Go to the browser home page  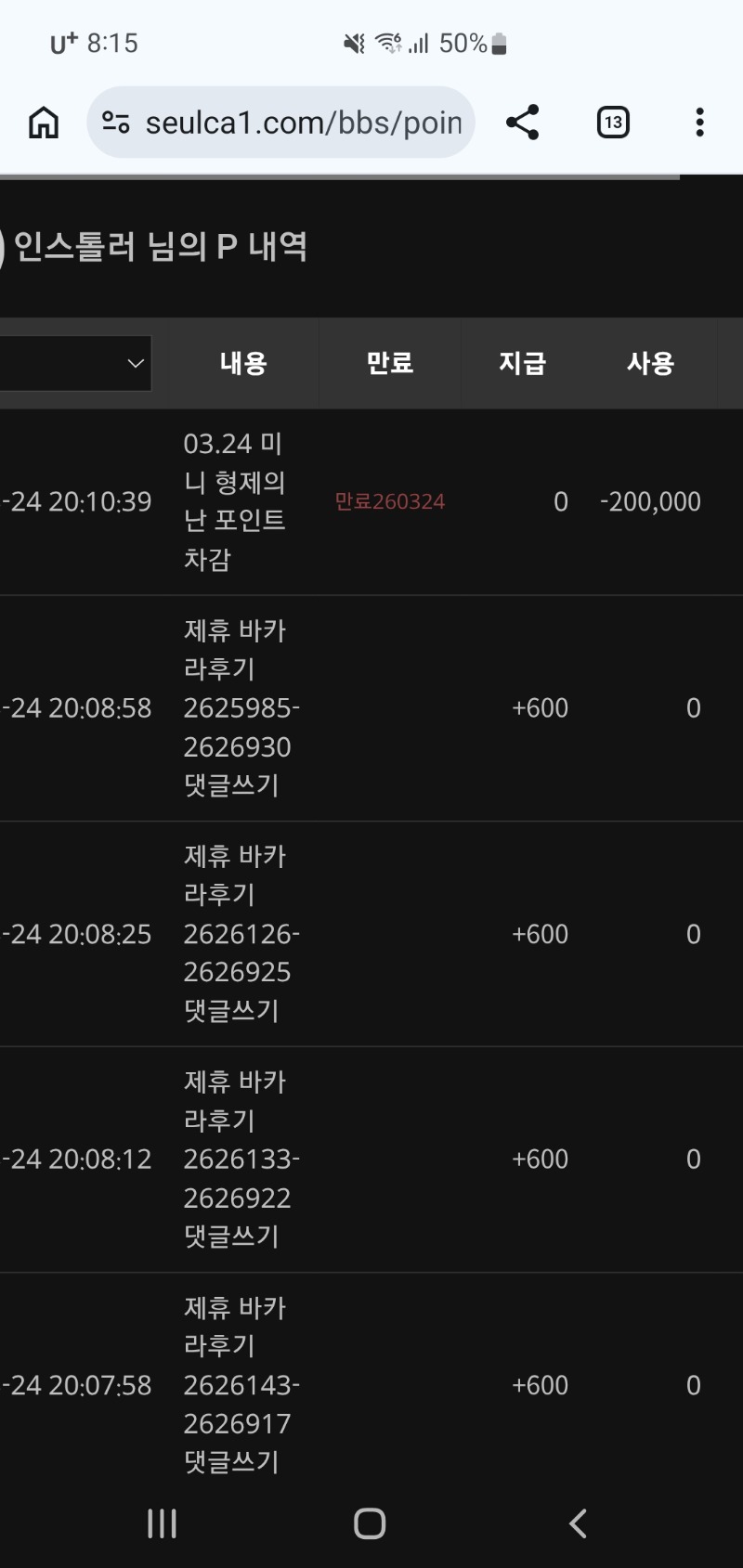(44, 123)
